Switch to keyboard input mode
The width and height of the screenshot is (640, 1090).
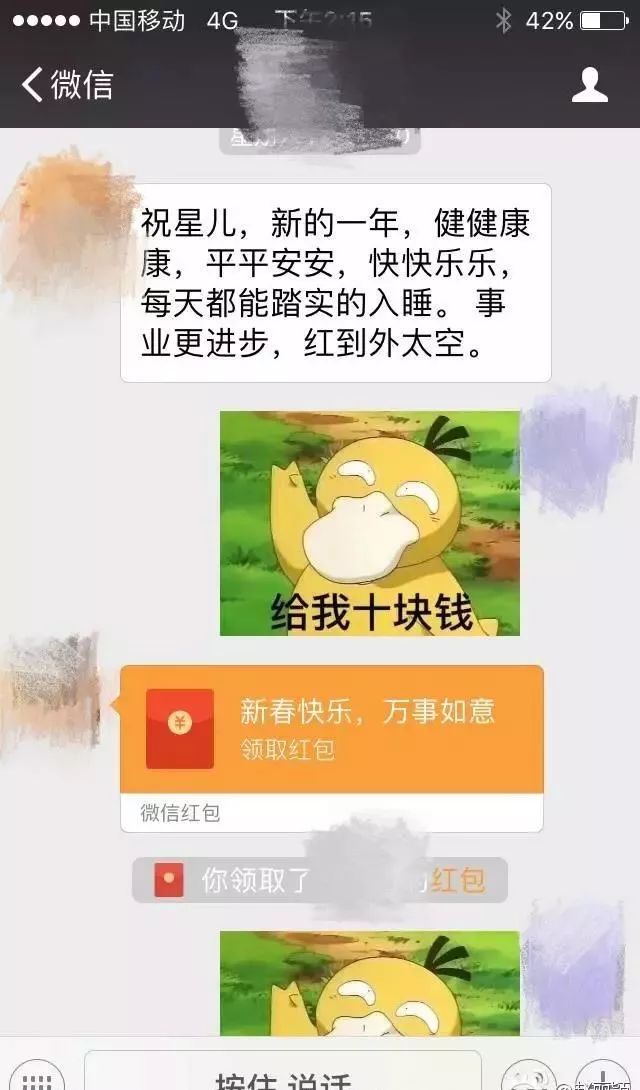pyautogui.click(x=37, y=1076)
